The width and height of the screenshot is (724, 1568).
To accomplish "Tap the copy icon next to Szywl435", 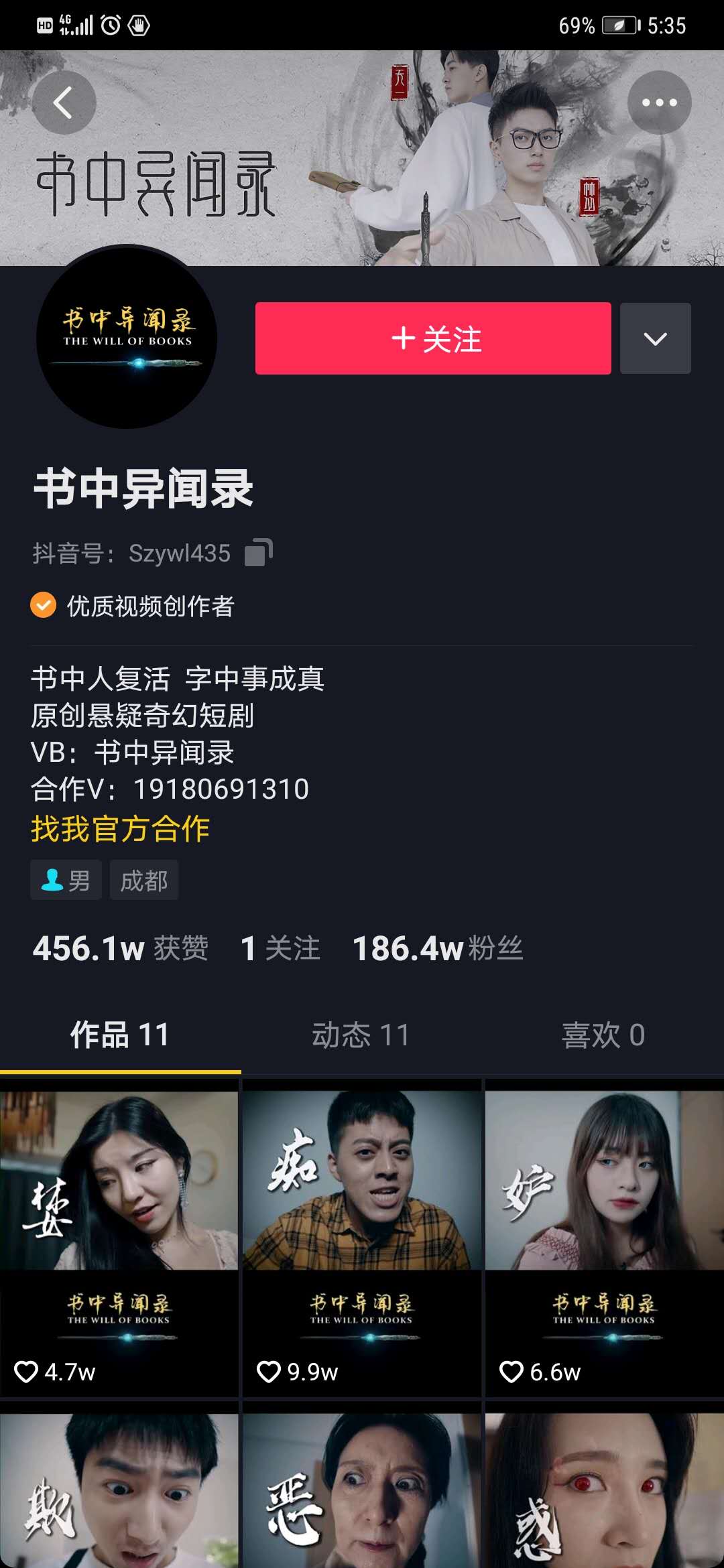I will (258, 551).
